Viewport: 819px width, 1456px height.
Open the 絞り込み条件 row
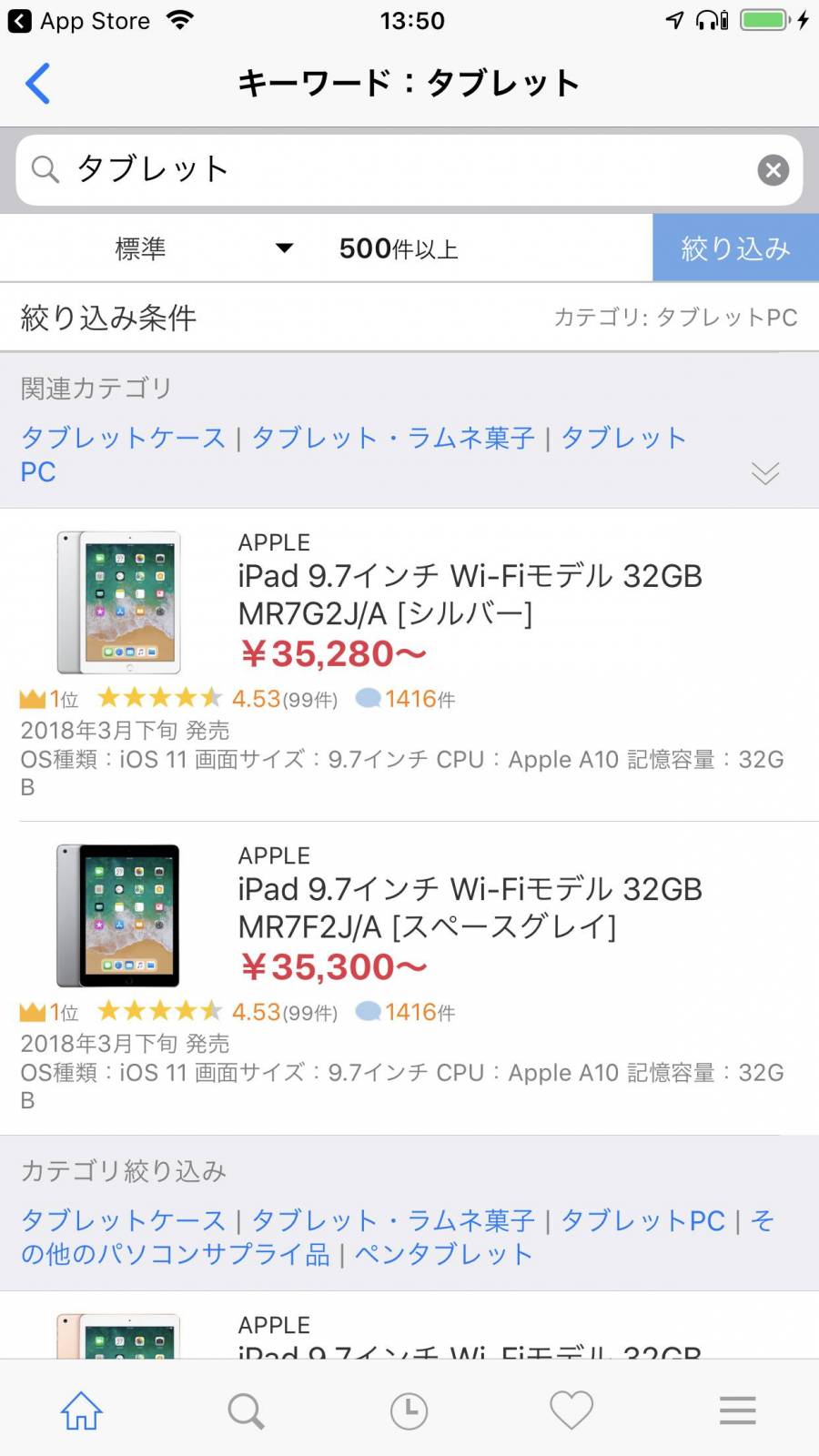pos(409,318)
